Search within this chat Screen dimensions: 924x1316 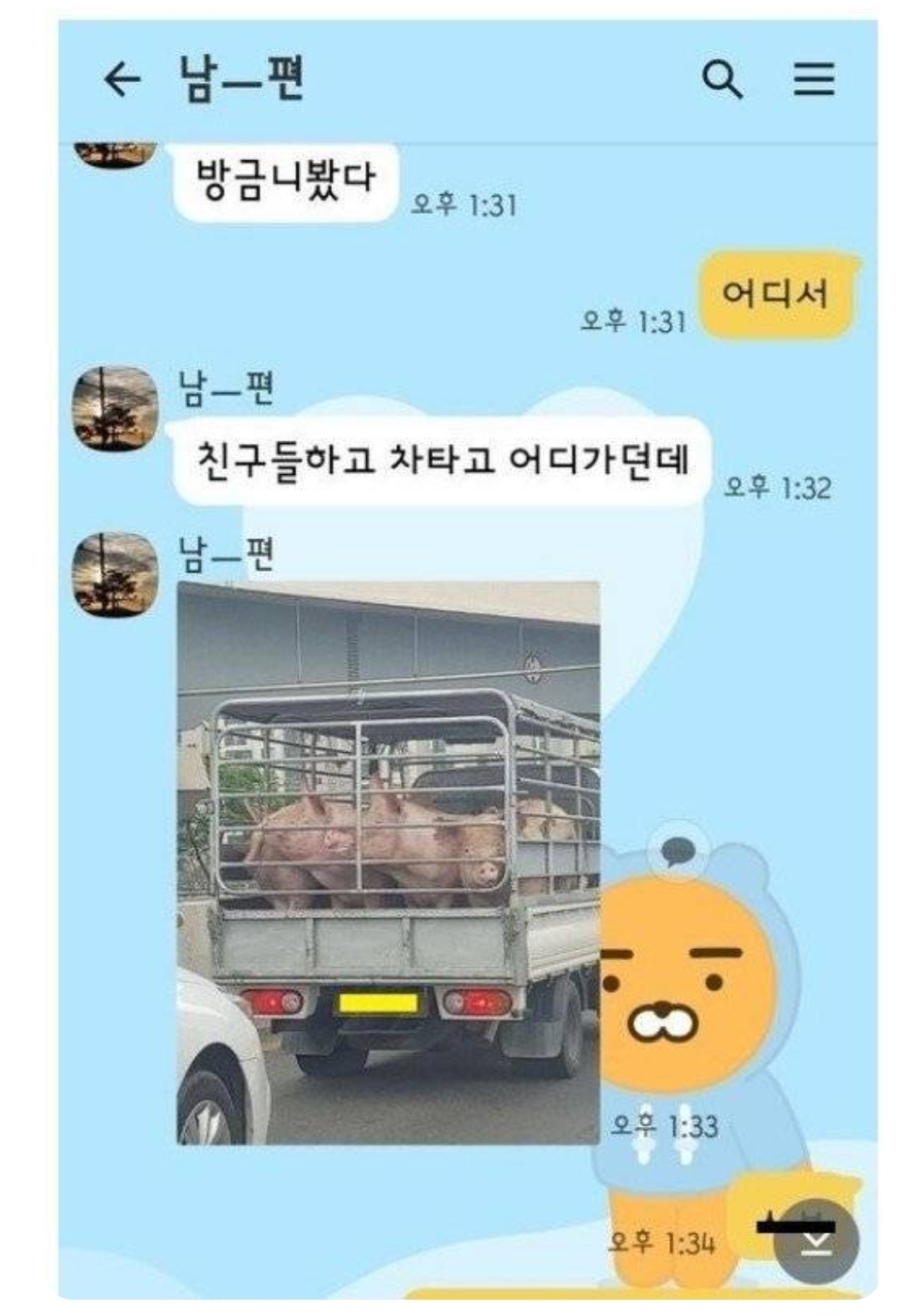722,80
